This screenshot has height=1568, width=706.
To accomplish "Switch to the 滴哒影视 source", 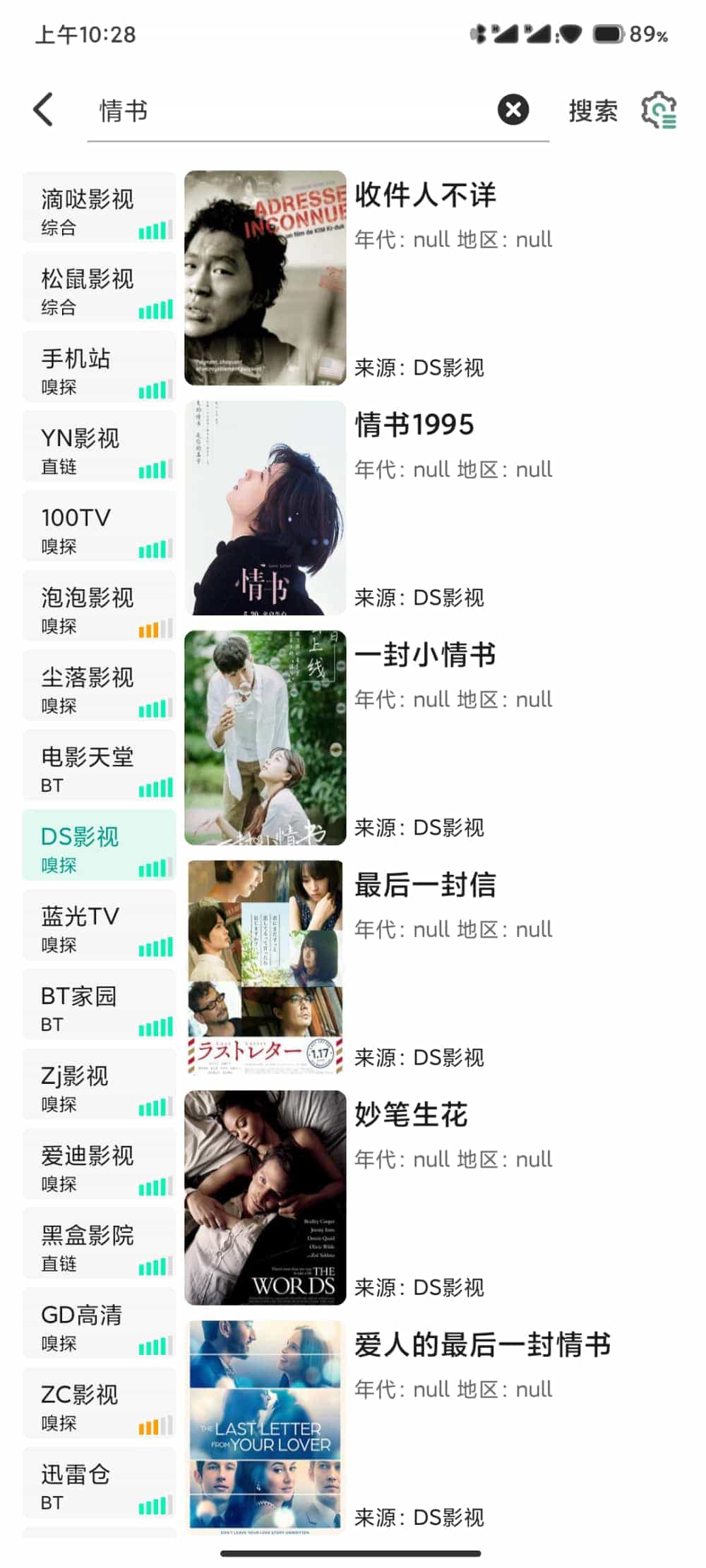I will [99, 208].
